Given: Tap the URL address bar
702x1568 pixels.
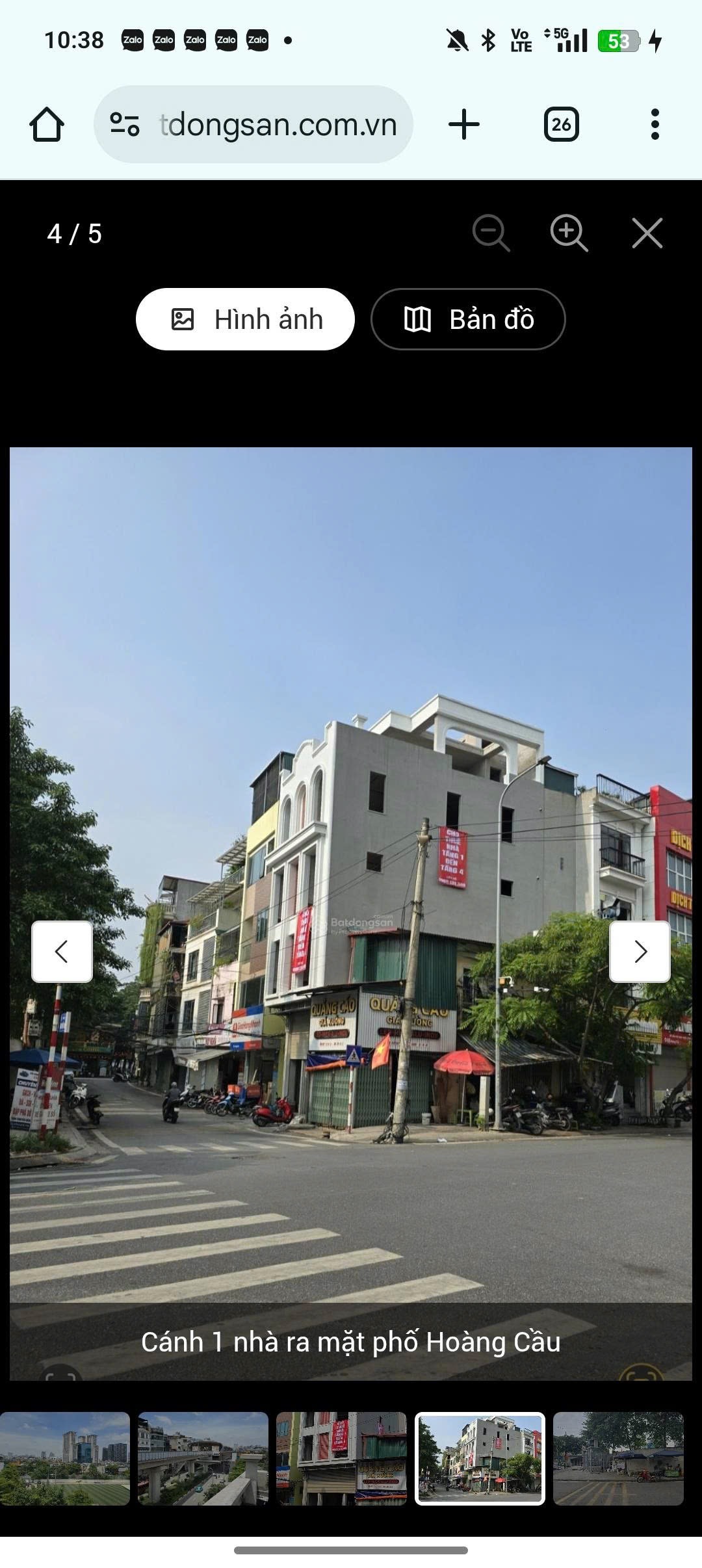Looking at the screenshot, I should (x=278, y=124).
